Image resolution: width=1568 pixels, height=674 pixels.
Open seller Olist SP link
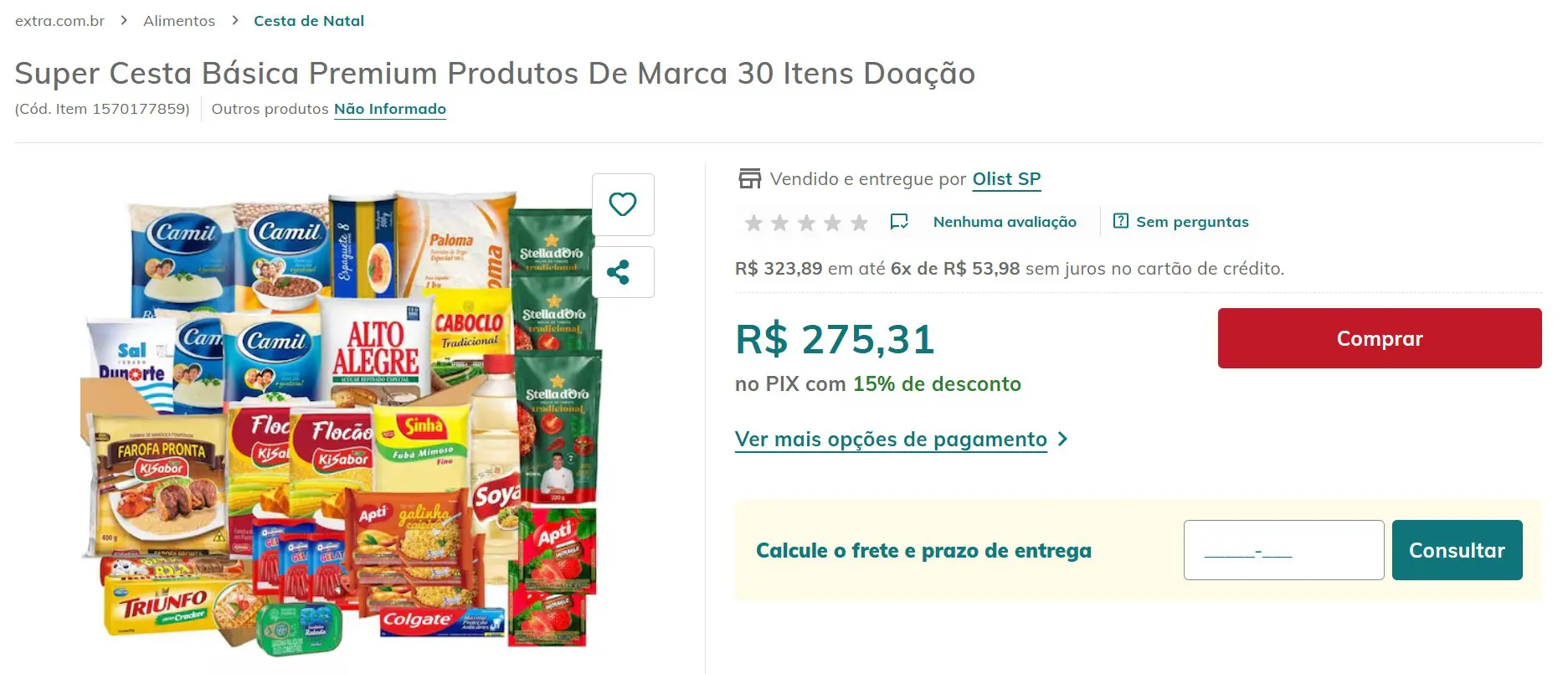(x=1006, y=179)
